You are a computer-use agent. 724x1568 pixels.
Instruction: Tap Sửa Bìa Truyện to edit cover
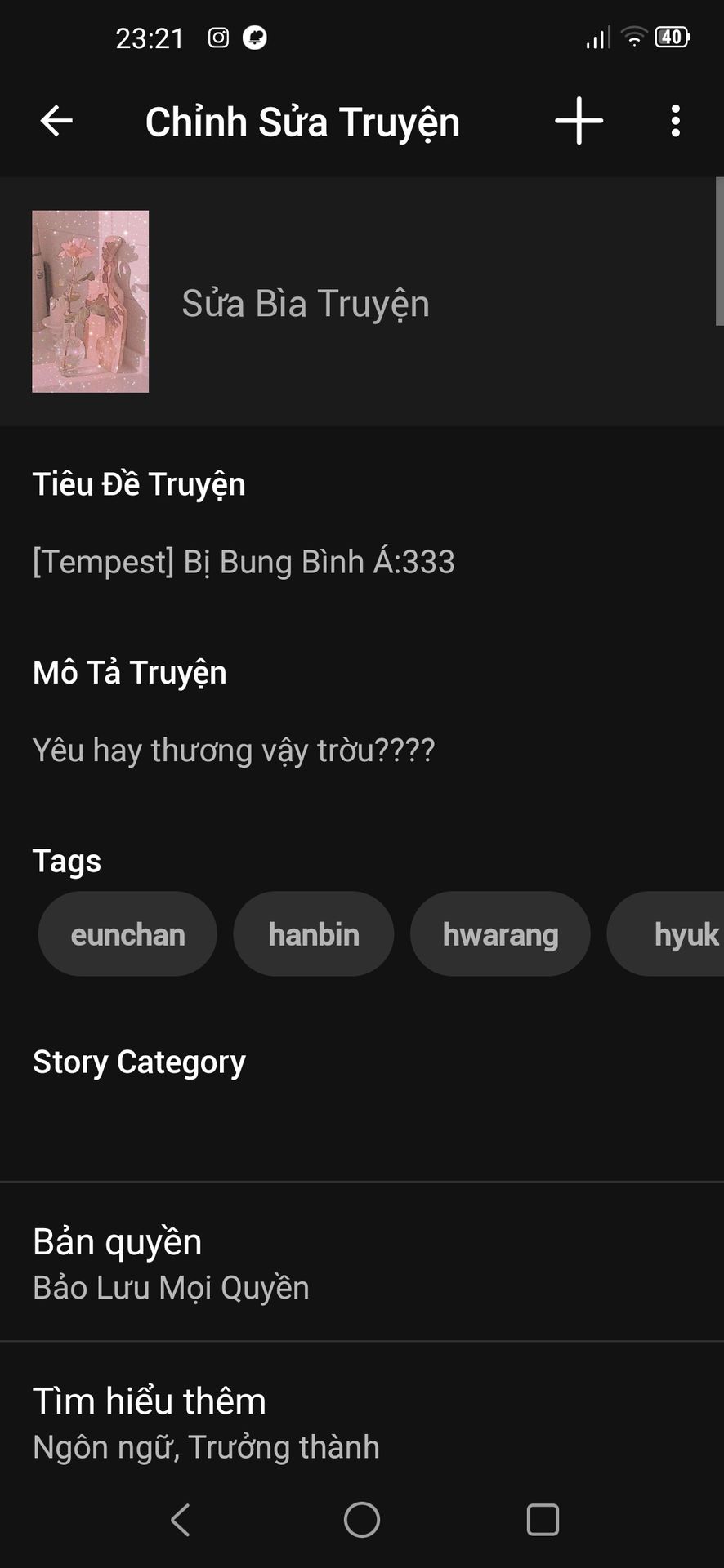[x=305, y=303]
